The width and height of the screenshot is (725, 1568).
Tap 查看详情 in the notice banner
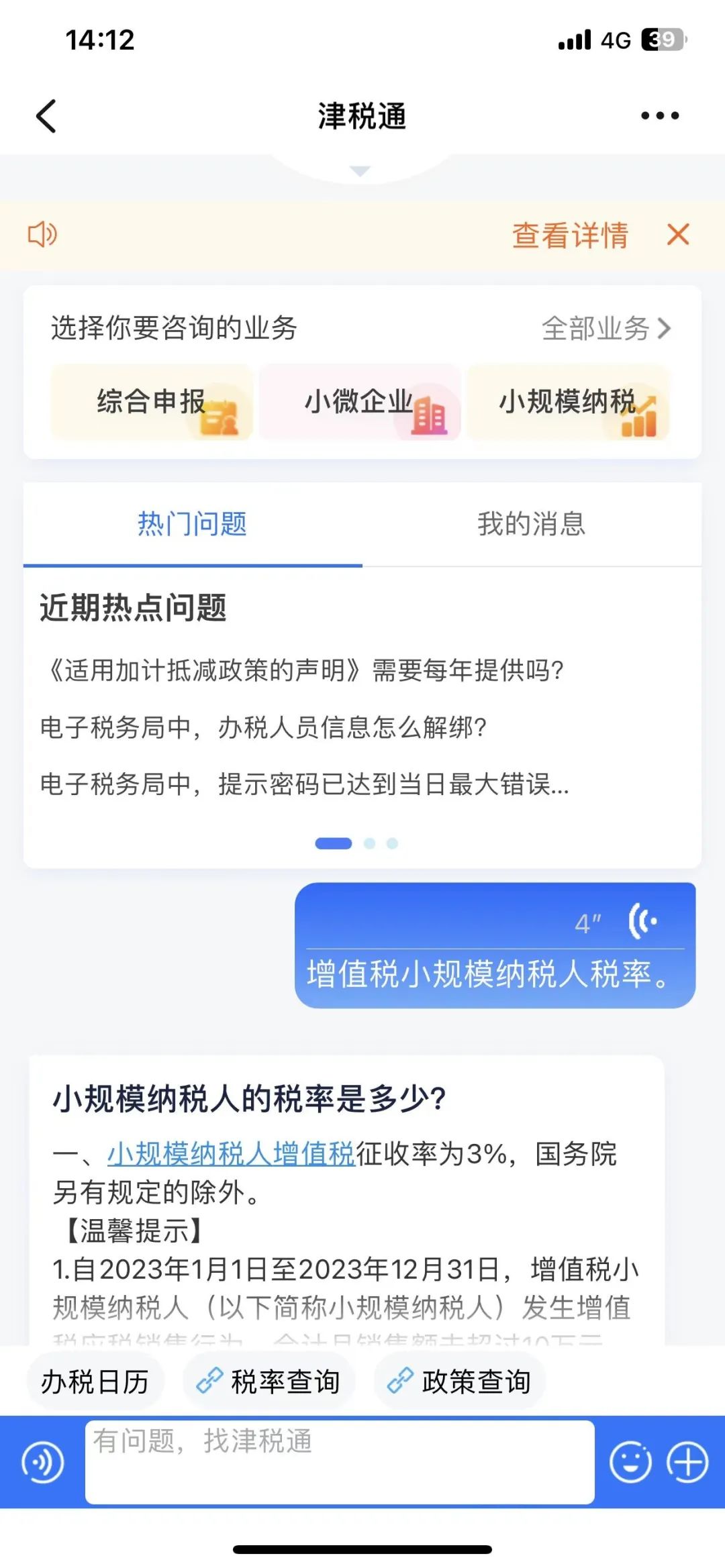coord(570,236)
